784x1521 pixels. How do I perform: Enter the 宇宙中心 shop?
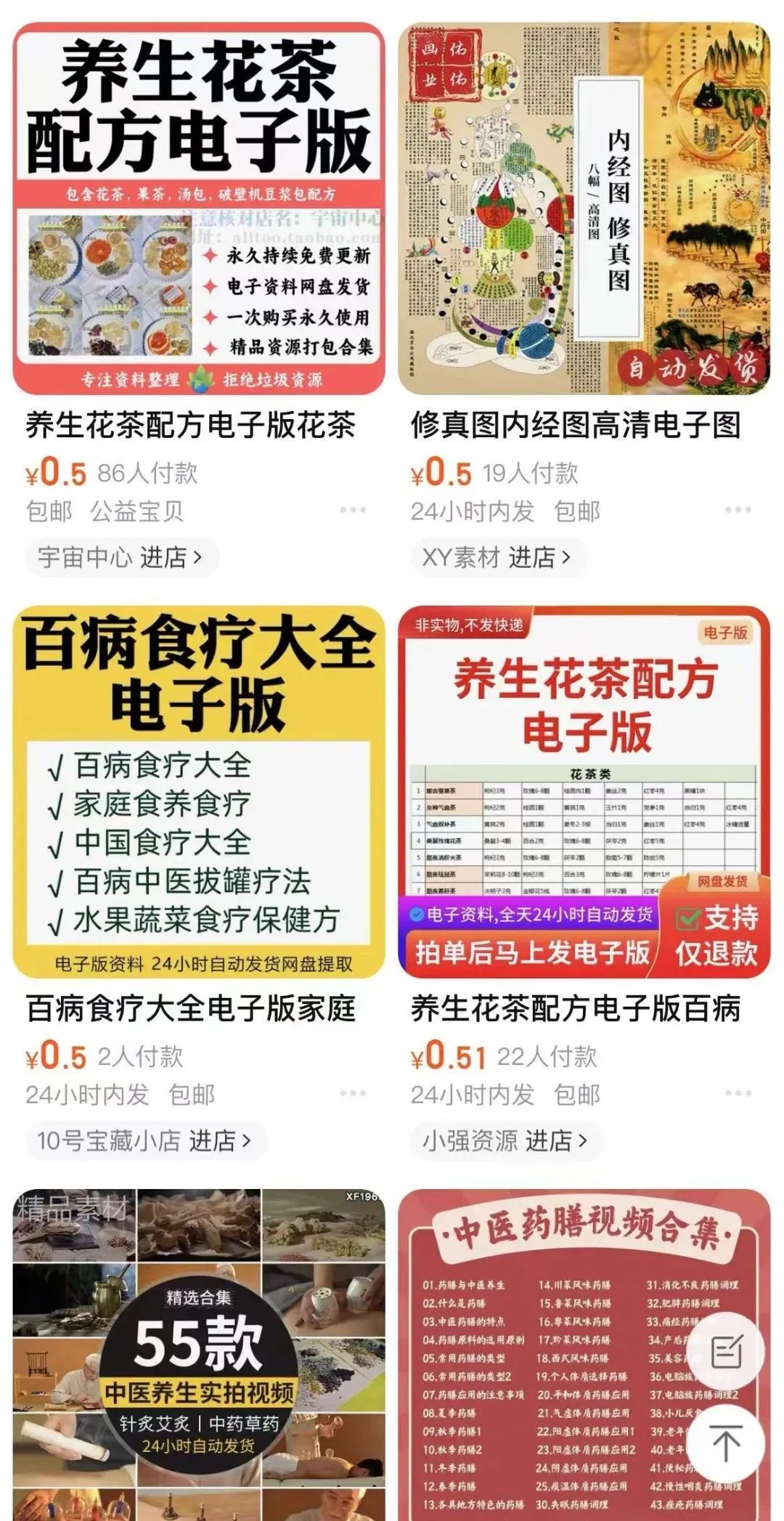point(121,558)
